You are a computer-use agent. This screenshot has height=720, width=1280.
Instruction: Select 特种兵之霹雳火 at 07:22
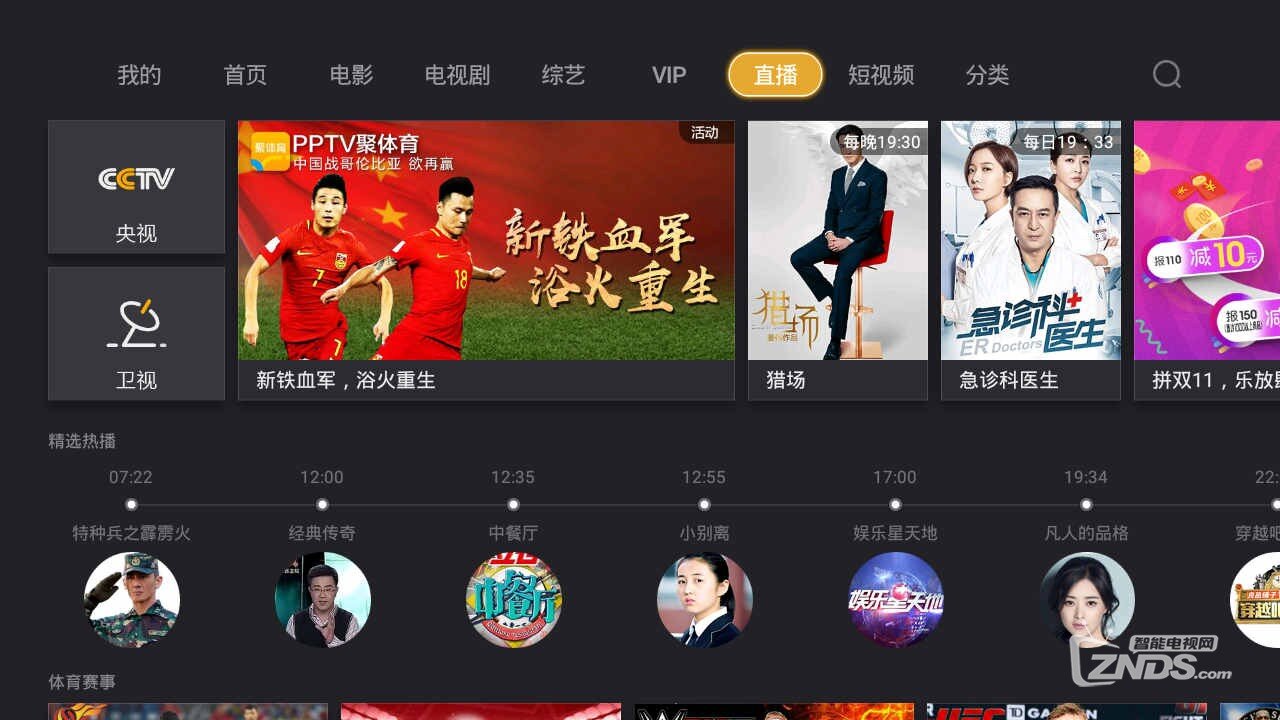[x=132, y=599]
